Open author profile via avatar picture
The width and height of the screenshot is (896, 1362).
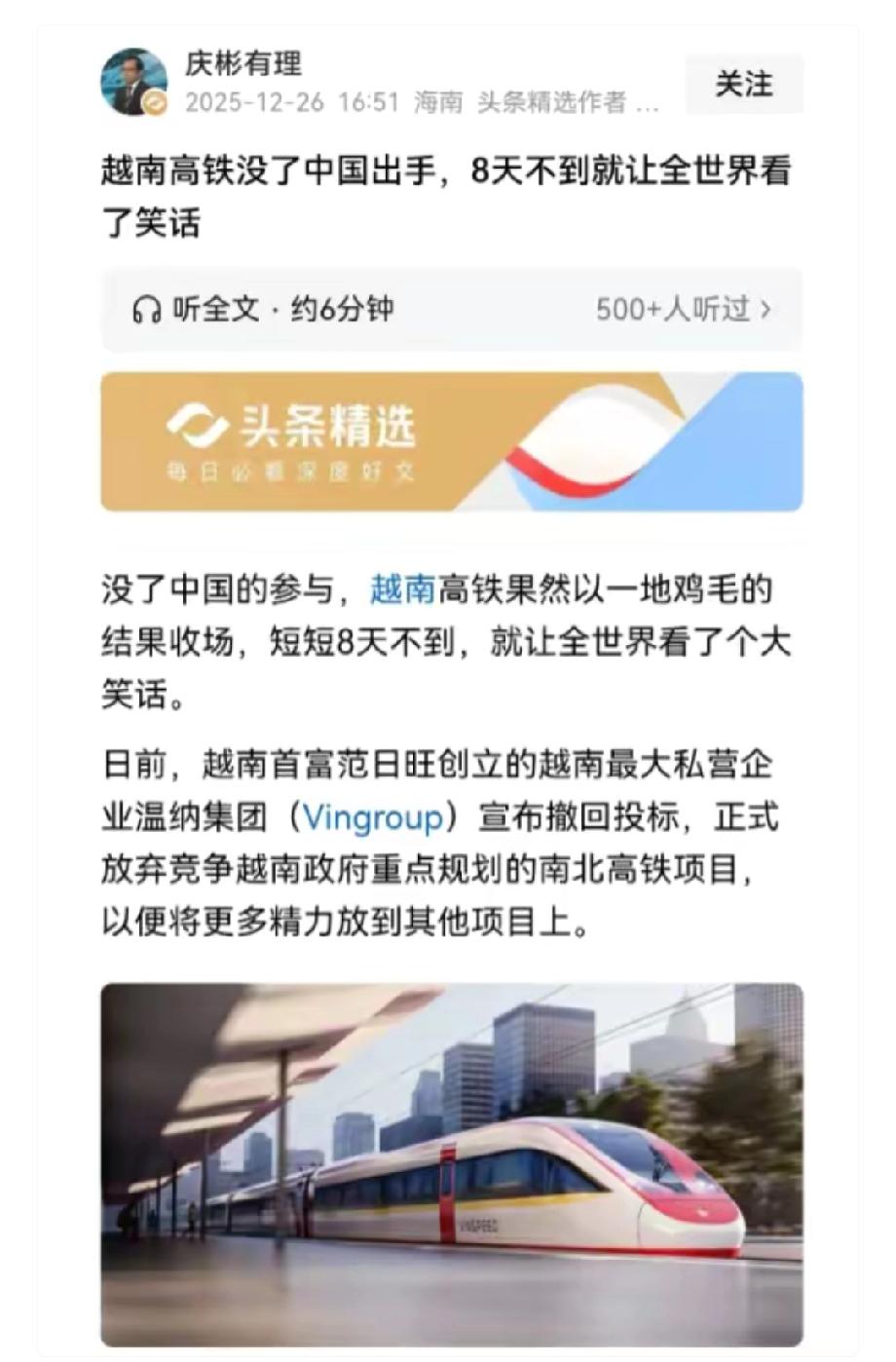coord(132,83)
